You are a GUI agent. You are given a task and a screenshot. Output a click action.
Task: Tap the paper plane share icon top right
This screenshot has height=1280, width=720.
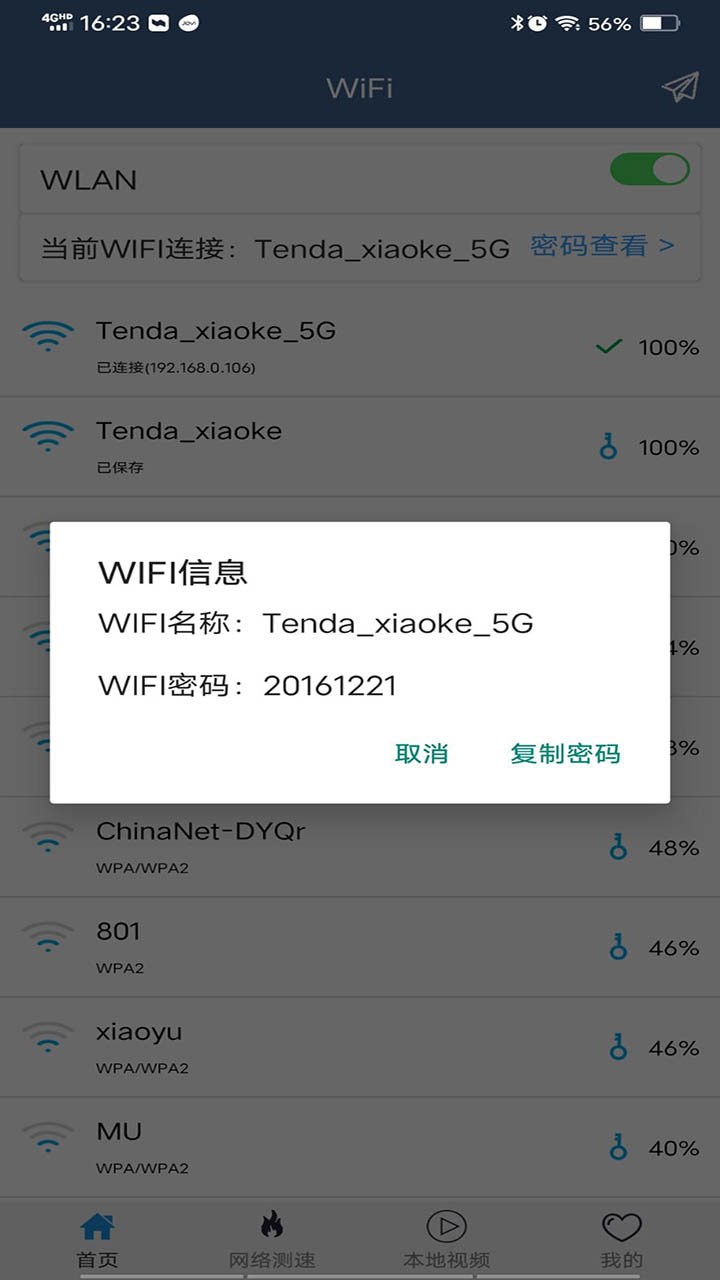(x=679, y=87)
